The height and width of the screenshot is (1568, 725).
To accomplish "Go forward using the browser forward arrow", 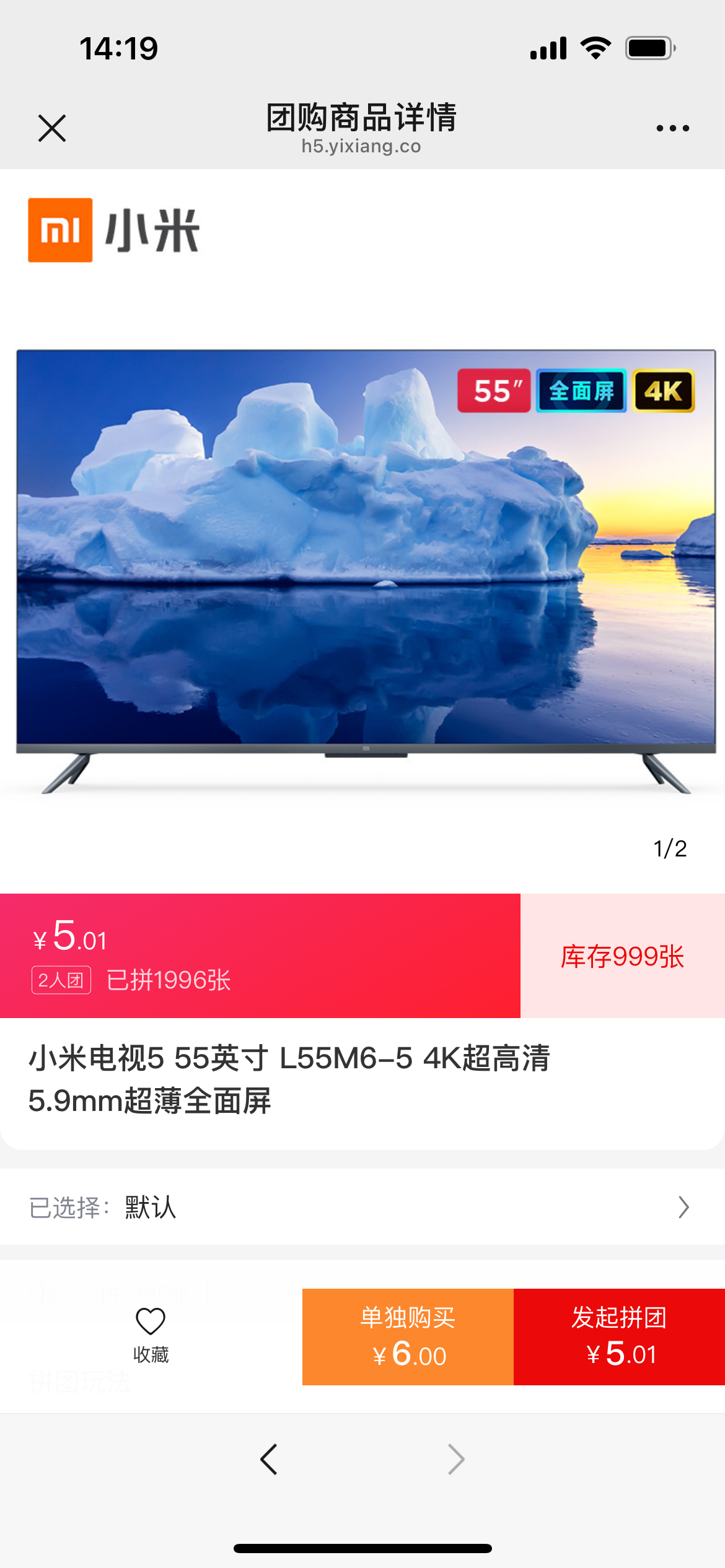I will tap(456, 1460).
